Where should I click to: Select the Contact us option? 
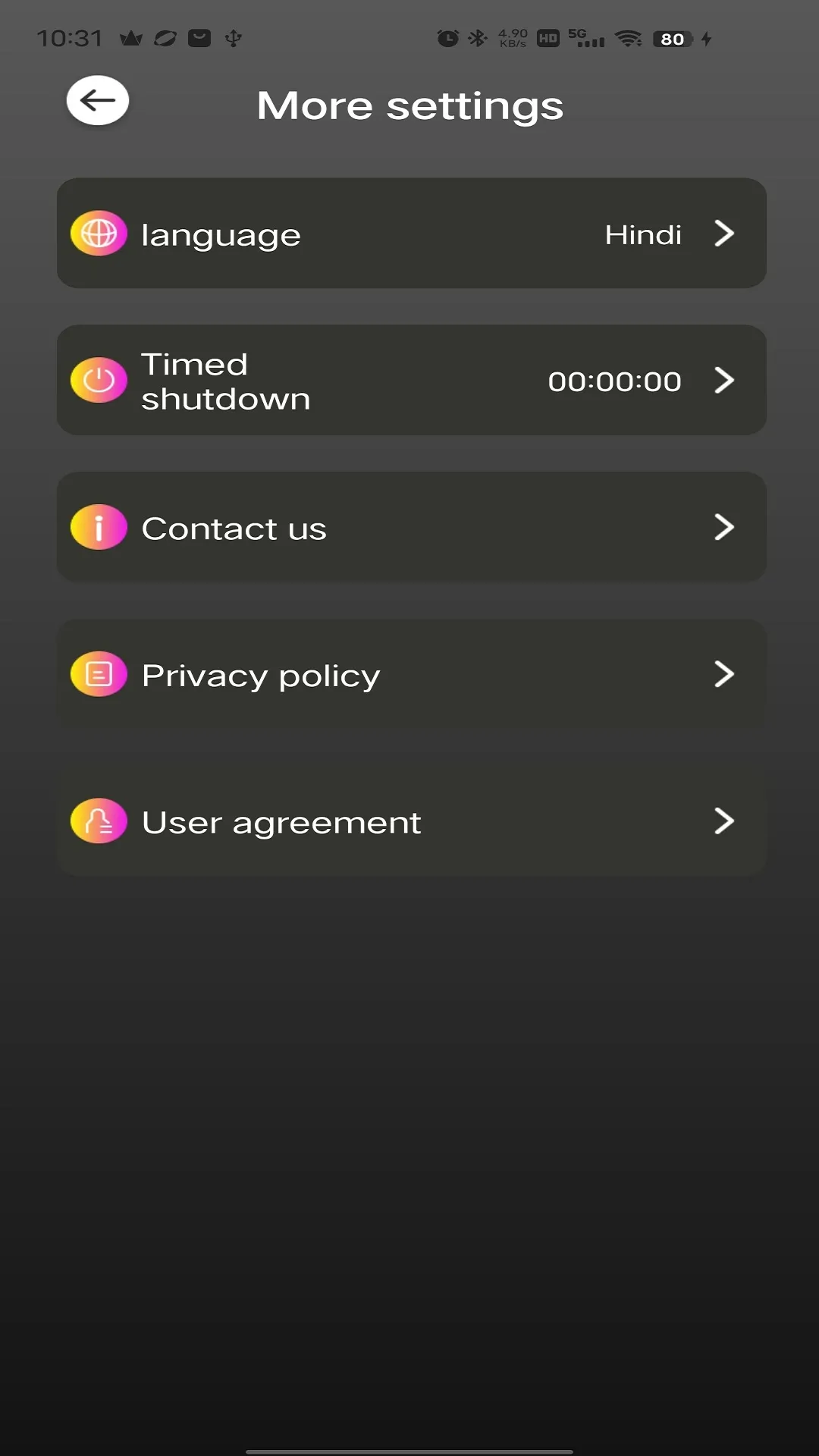coord(412,527)
